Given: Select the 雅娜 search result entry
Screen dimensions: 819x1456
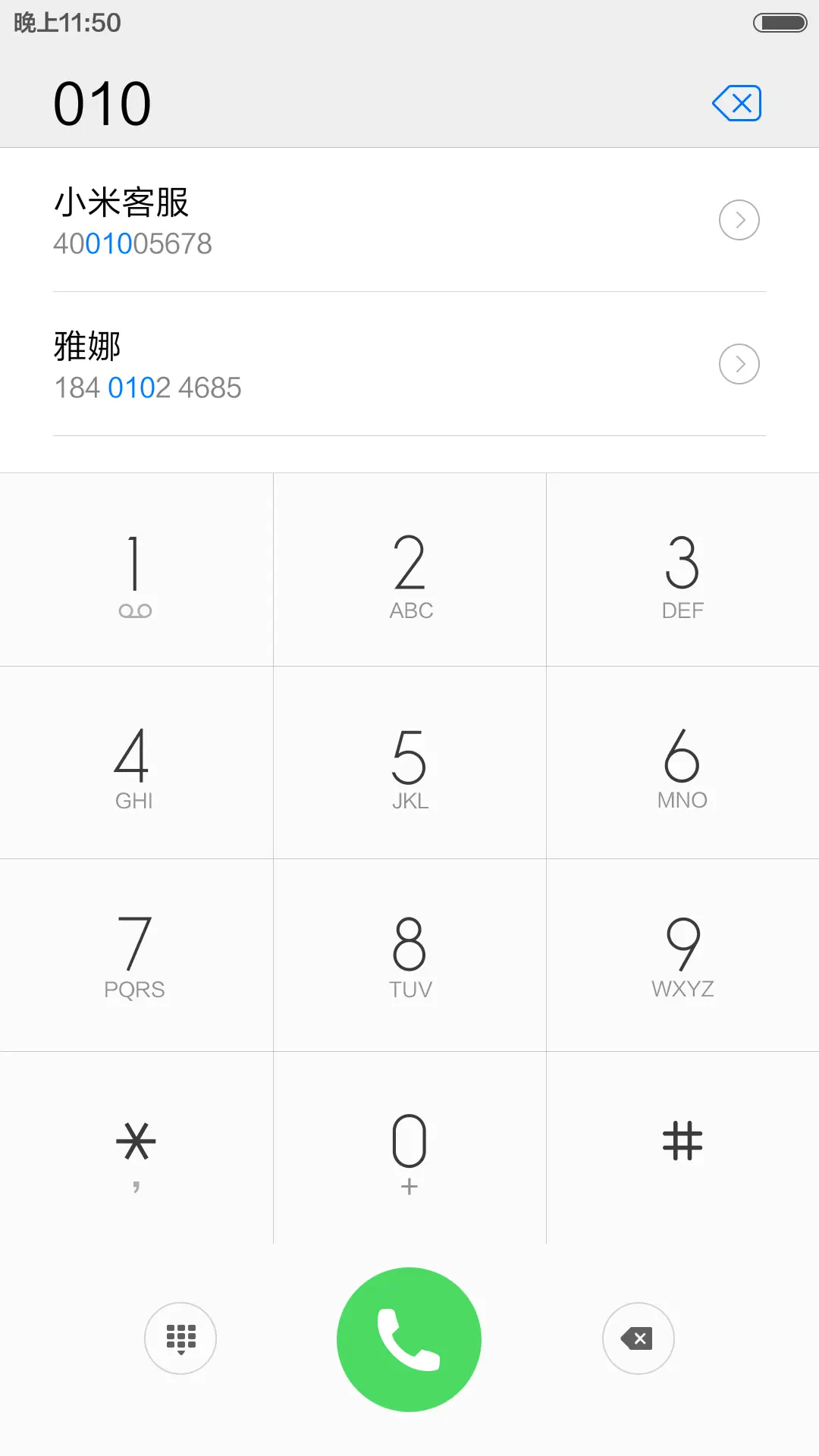Looking at the screenshot, I should [303, 364].
